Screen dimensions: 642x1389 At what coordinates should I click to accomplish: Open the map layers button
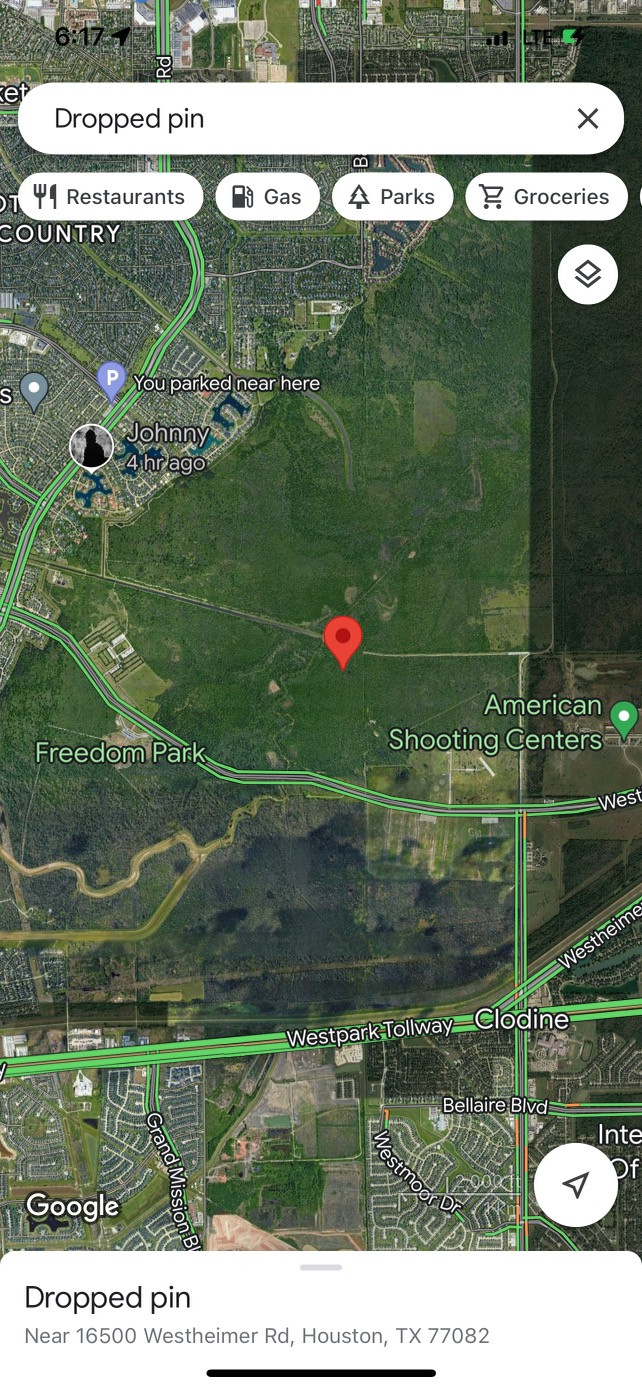588,274
